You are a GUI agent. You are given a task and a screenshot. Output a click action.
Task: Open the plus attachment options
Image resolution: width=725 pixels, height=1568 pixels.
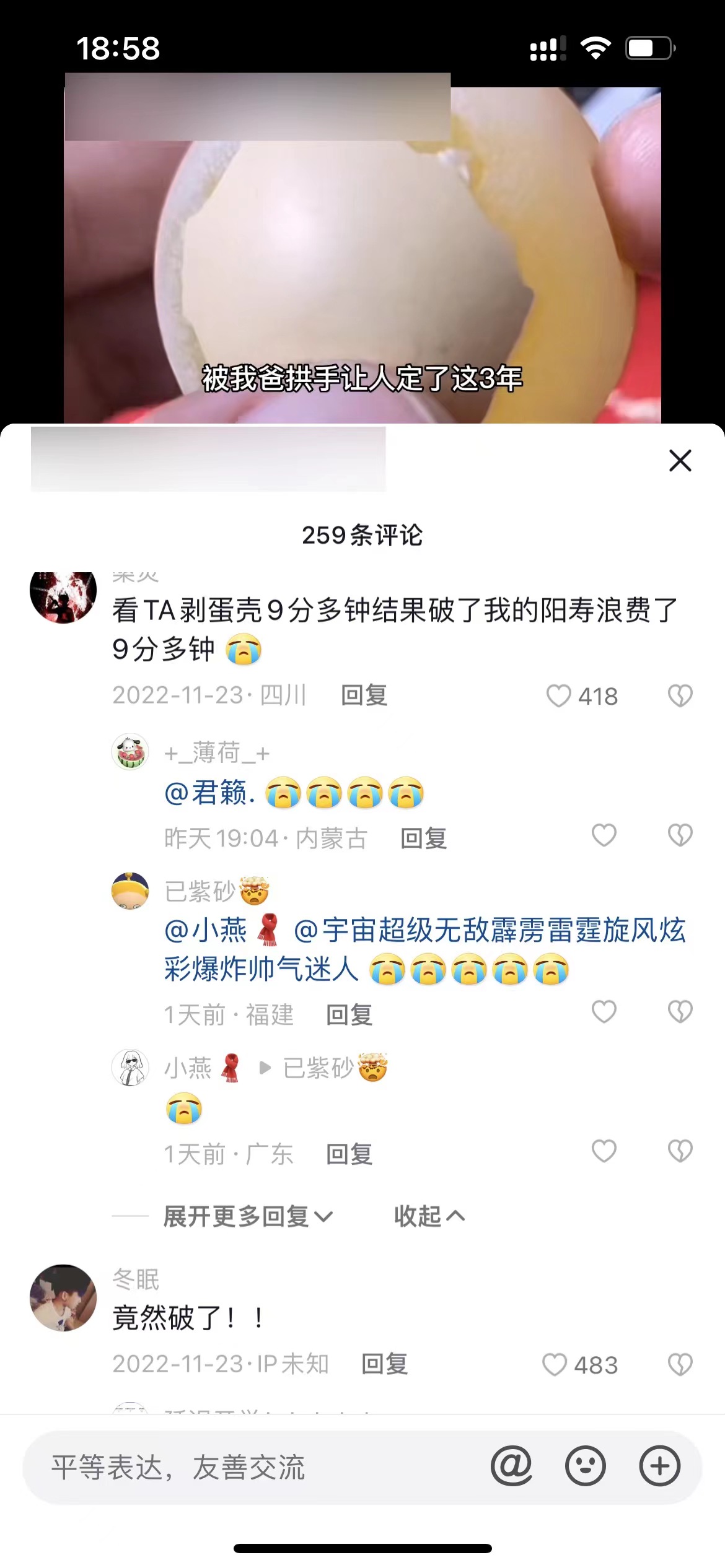point(659,1466)
